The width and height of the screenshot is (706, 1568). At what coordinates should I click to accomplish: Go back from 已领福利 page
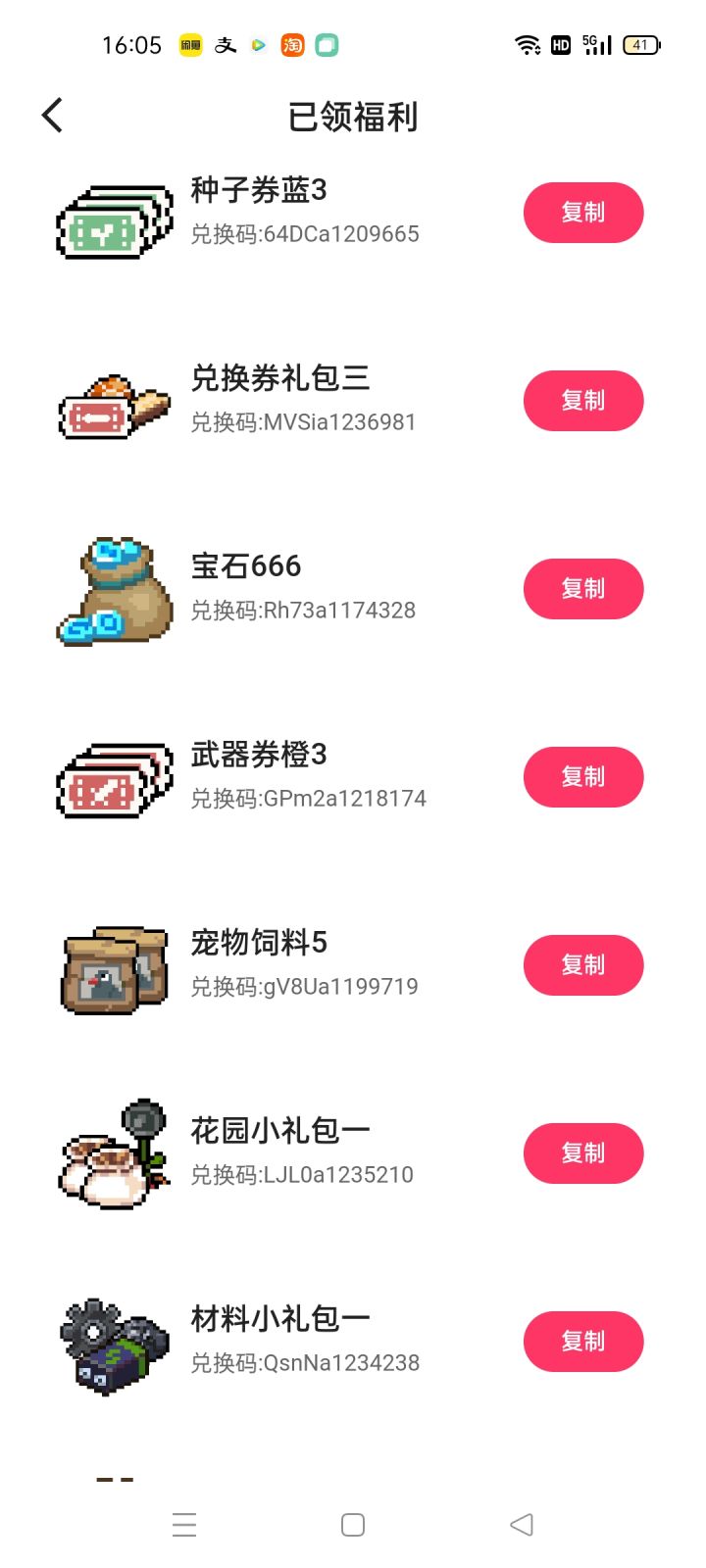[53, 116]
